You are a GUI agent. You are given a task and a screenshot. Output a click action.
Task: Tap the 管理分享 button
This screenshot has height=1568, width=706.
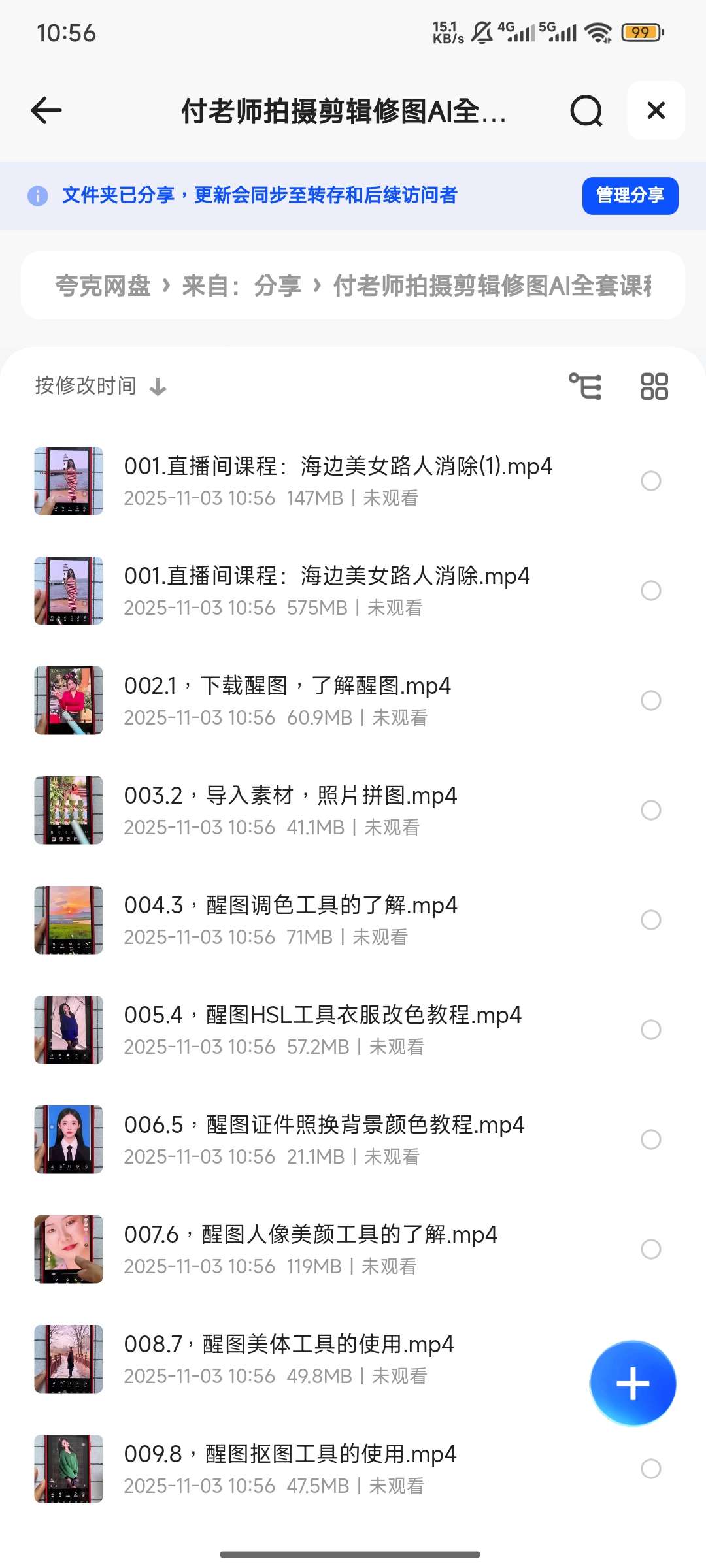(629, 195)
